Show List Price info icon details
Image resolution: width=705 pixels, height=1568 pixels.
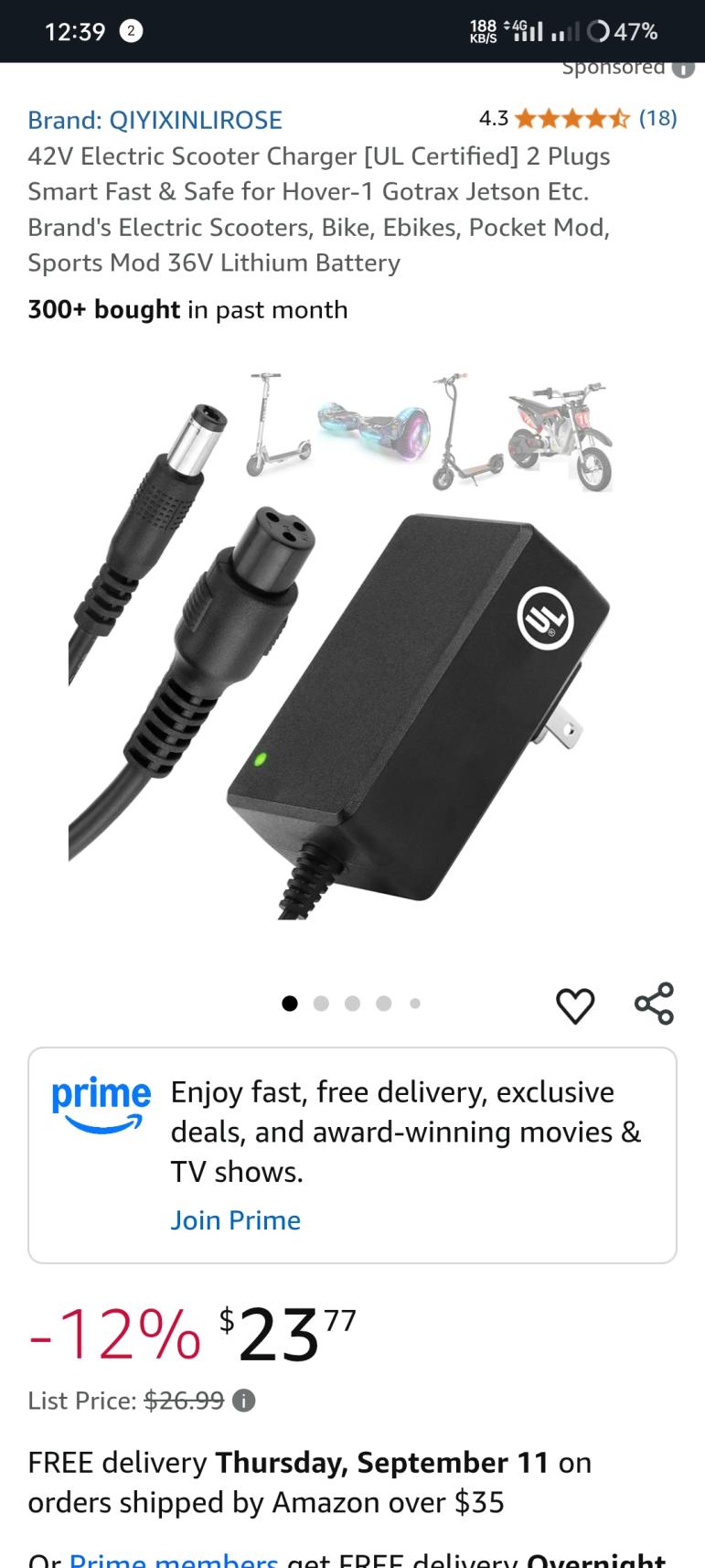(x=244, y=1401)
